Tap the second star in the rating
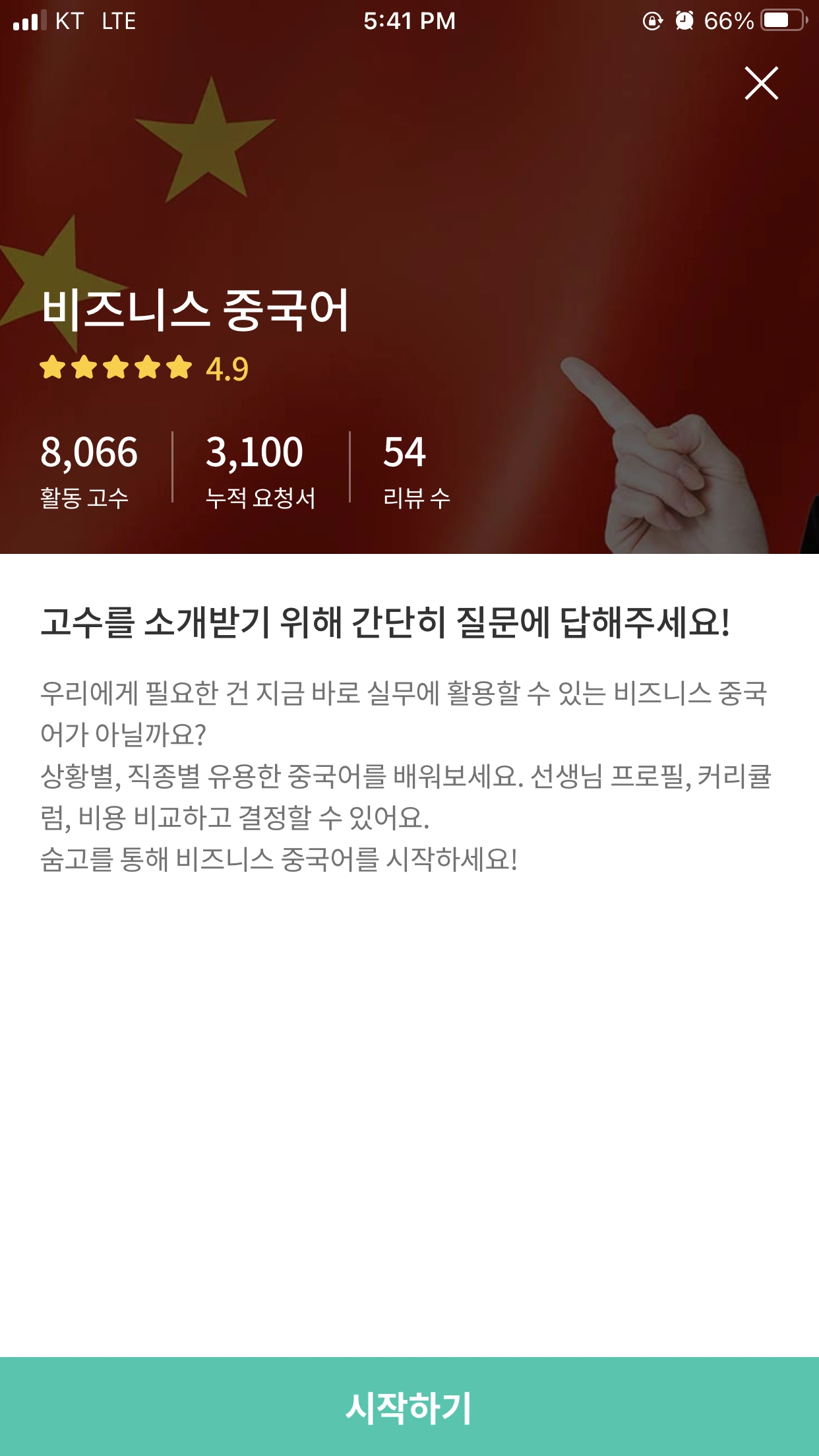The height and width of the screenshot is (1456, 819). 85,368
